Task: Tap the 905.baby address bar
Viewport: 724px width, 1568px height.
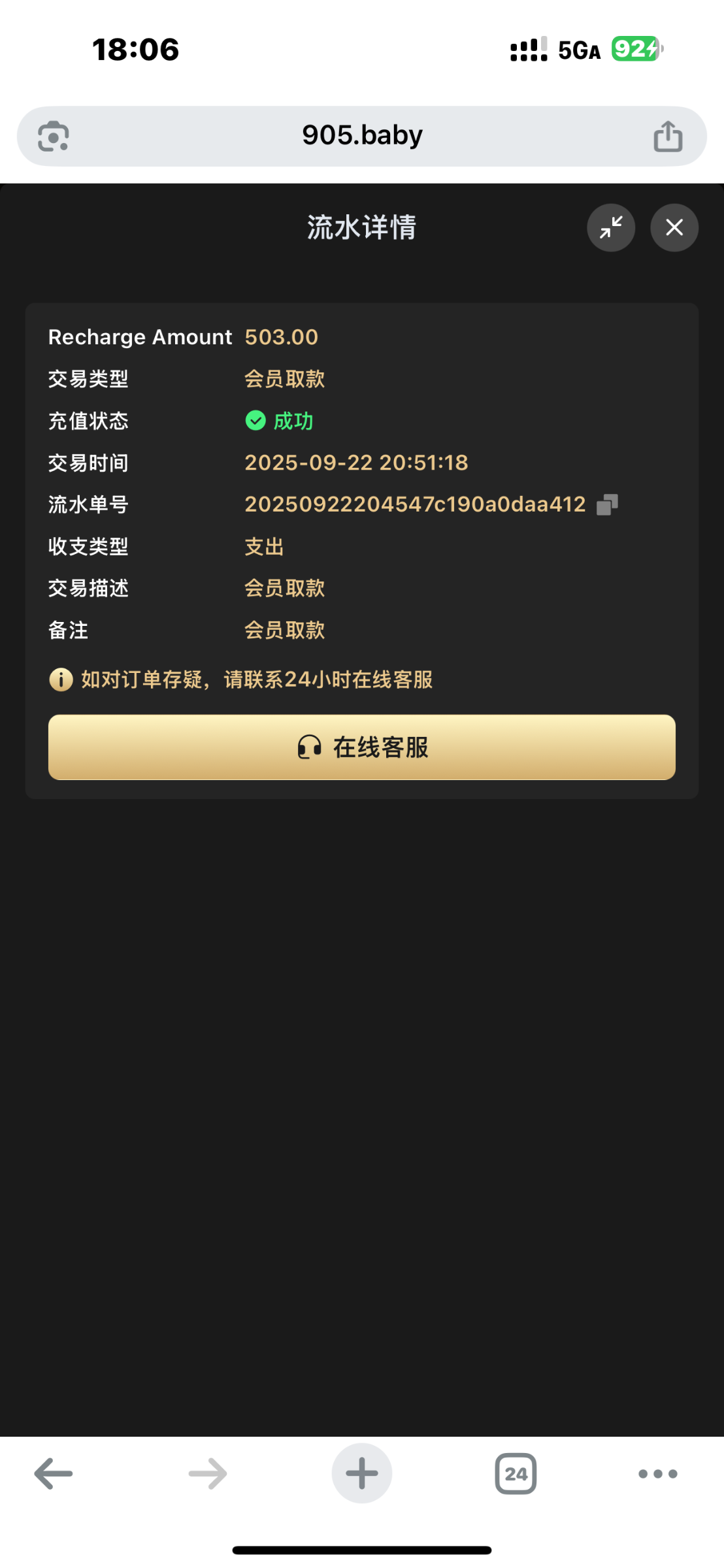Action: (361, 136)
